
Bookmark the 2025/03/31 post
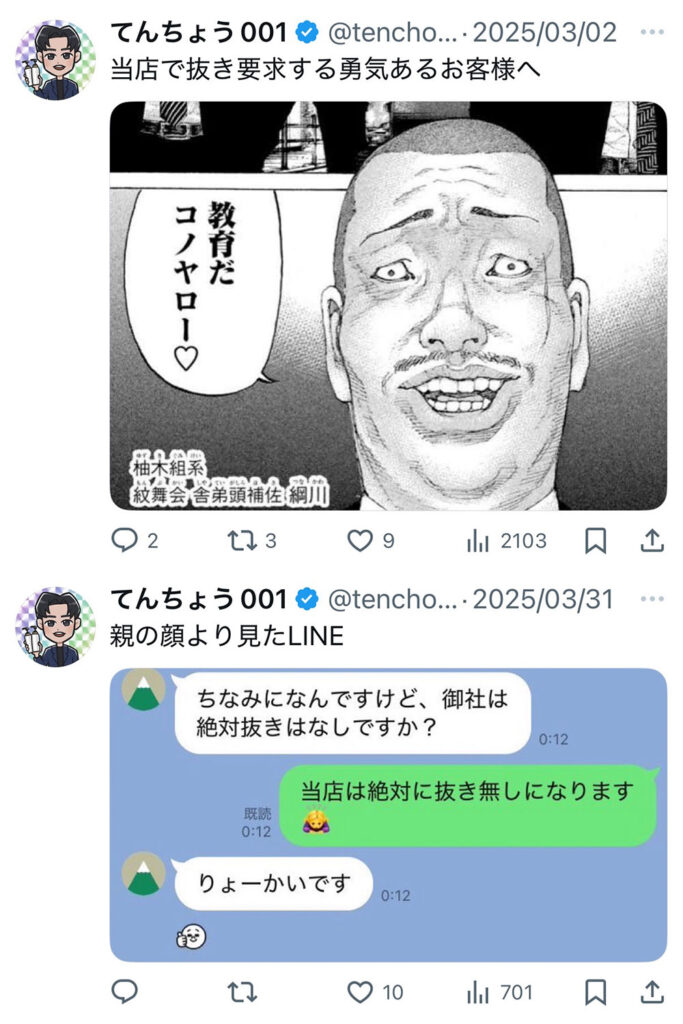(x=595, y=992)
